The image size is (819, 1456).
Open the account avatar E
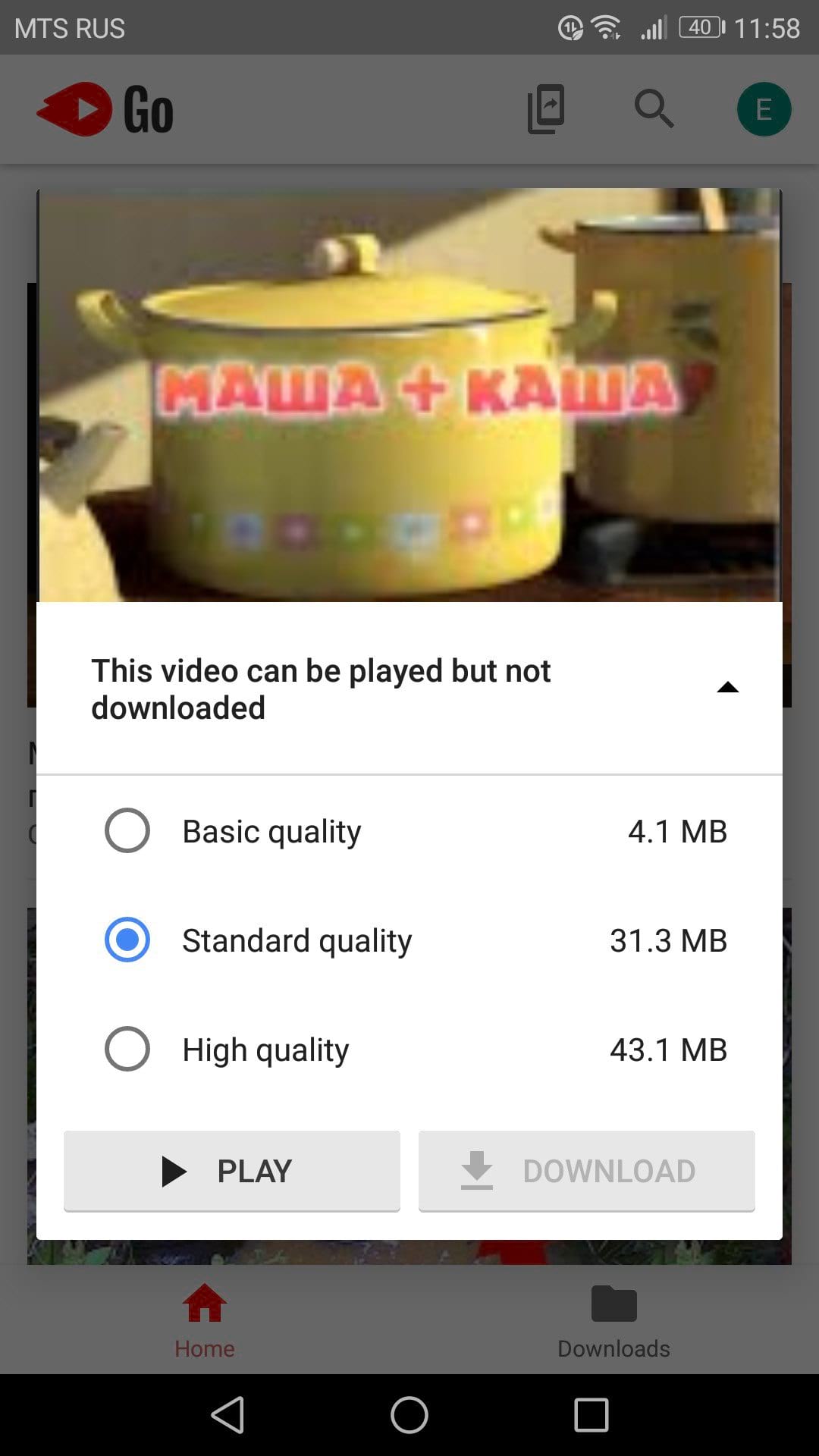pyautogui.click(x=764, y=109)
